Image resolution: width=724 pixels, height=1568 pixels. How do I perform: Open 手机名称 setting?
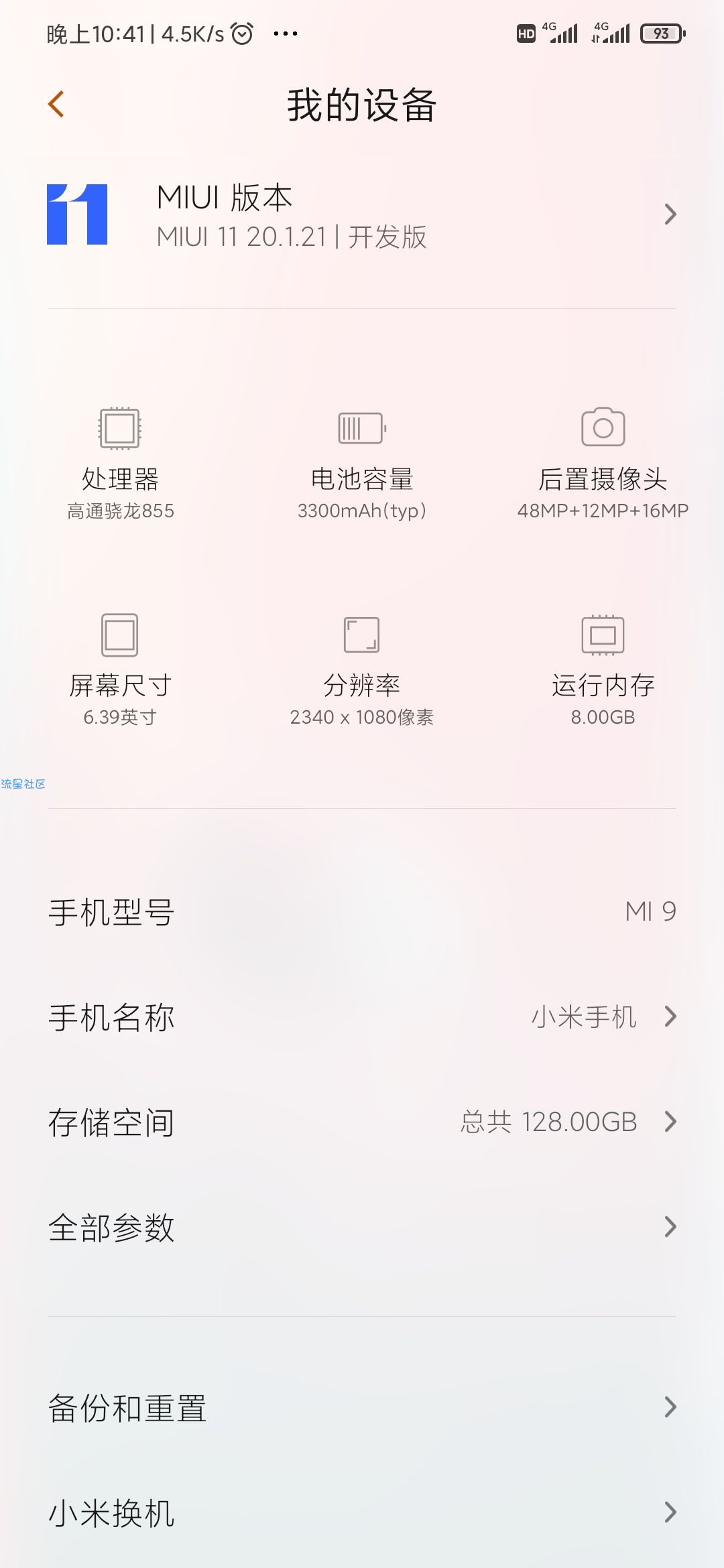(x=362, y=1017)
